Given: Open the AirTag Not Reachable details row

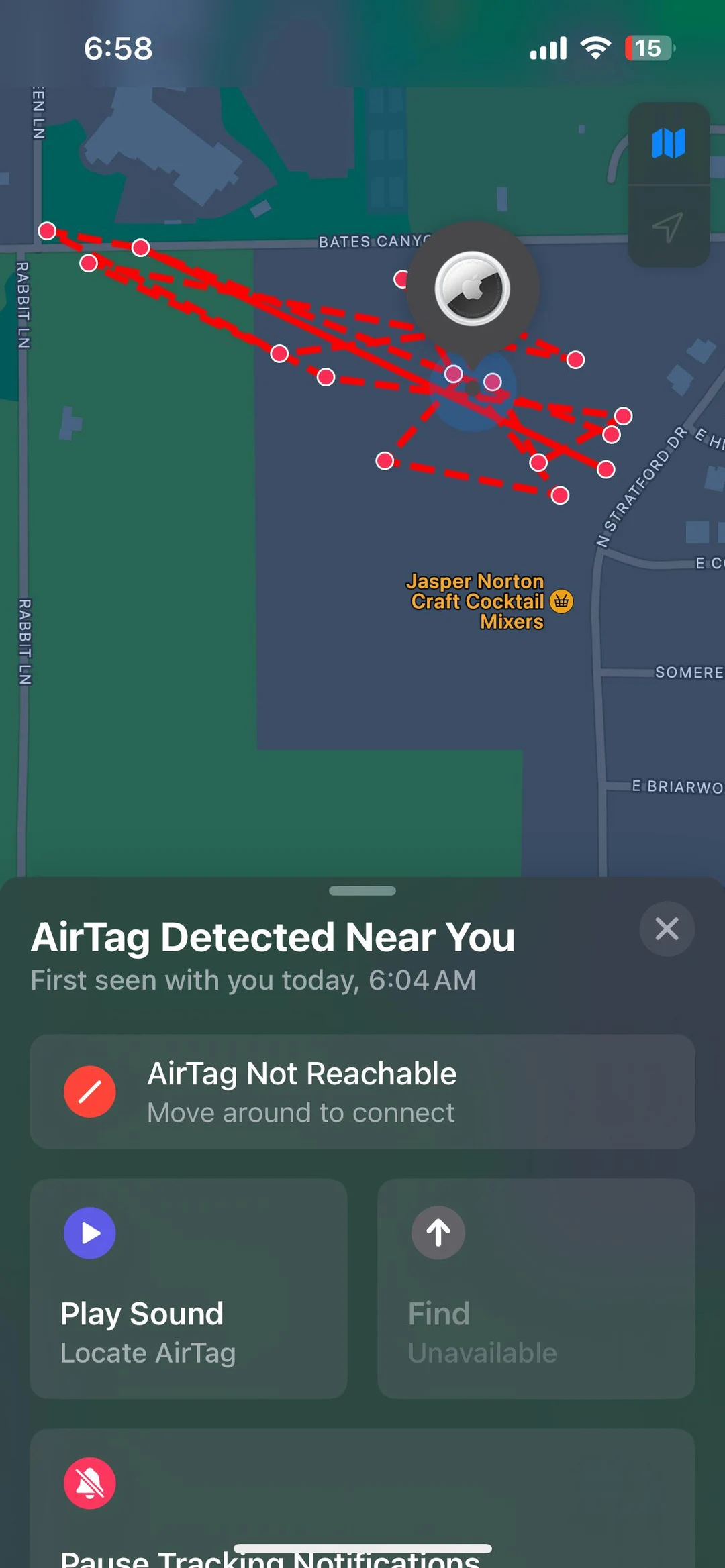Looking at the screenshot, I should [x=362, y=1092].
